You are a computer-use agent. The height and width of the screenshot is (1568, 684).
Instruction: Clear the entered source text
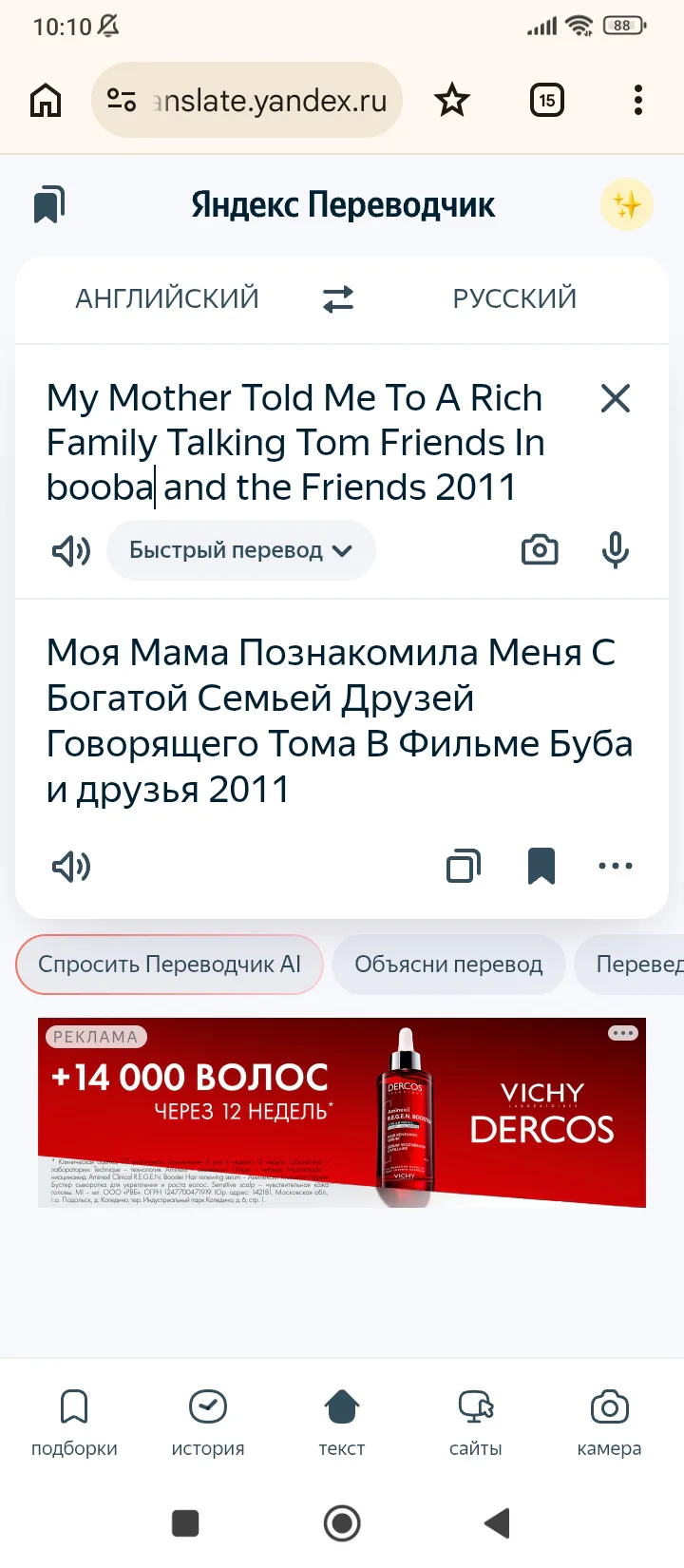(616, 398)
